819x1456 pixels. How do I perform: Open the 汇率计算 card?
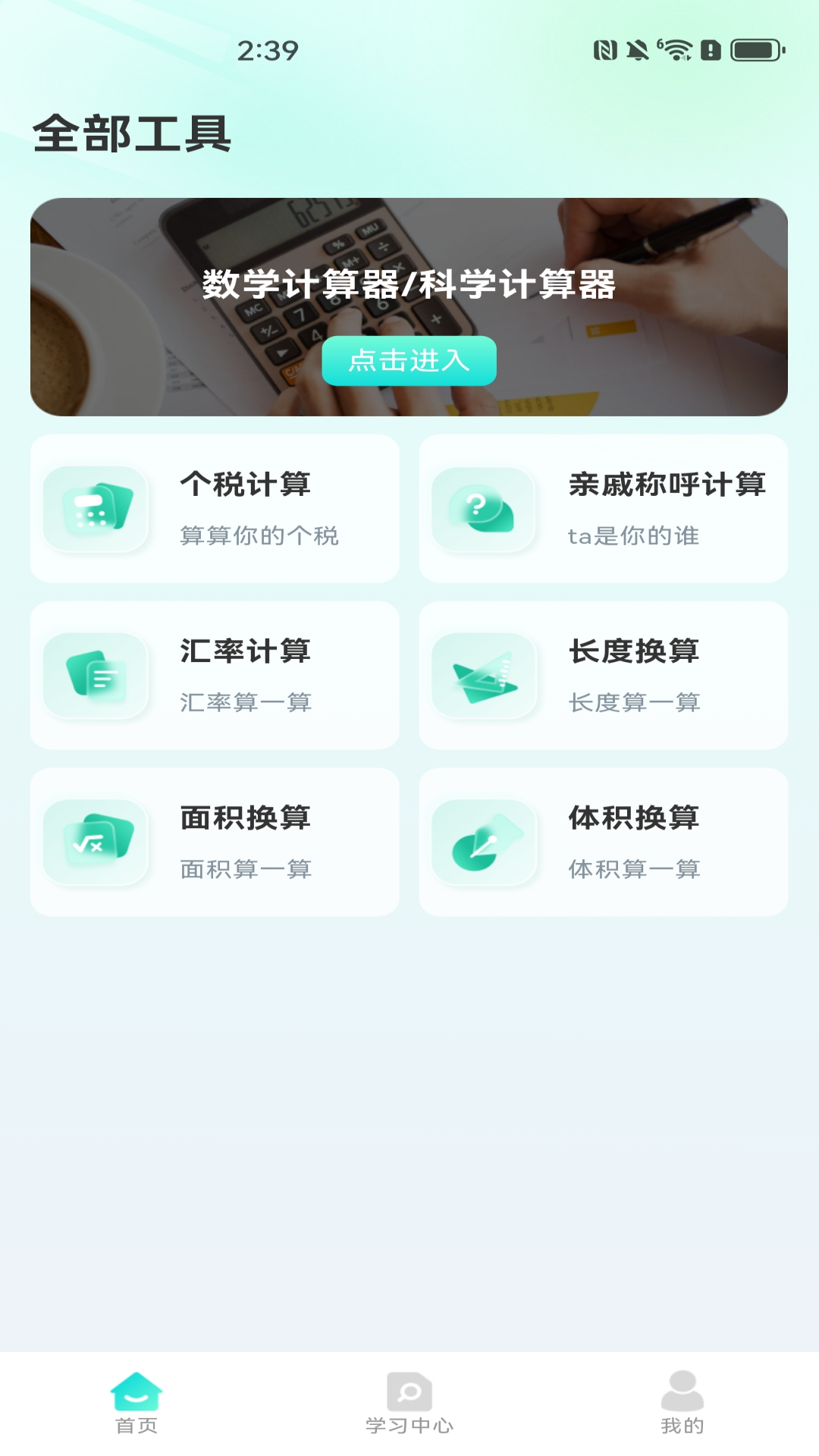tap(215, 676)
